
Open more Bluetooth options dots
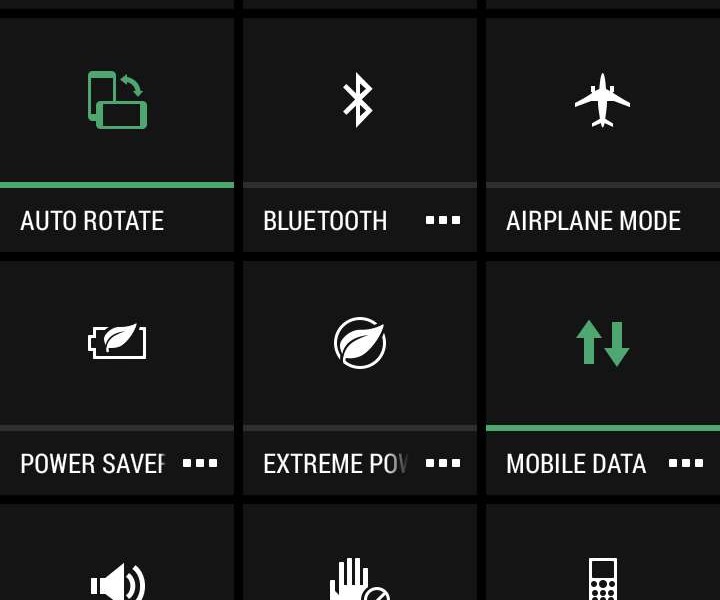coord(443,220)
